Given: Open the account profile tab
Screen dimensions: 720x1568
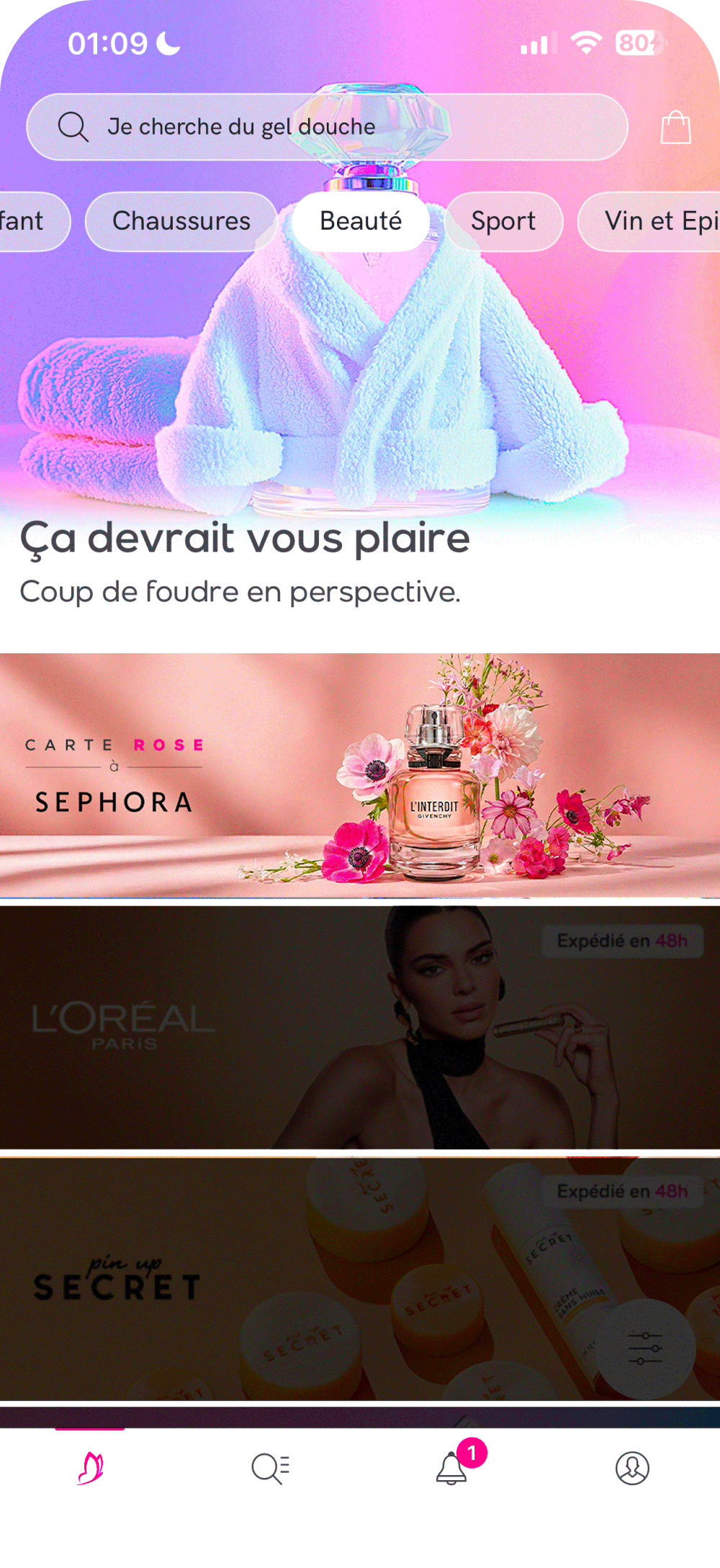Looking at the screenshot, I should 632,1468.
